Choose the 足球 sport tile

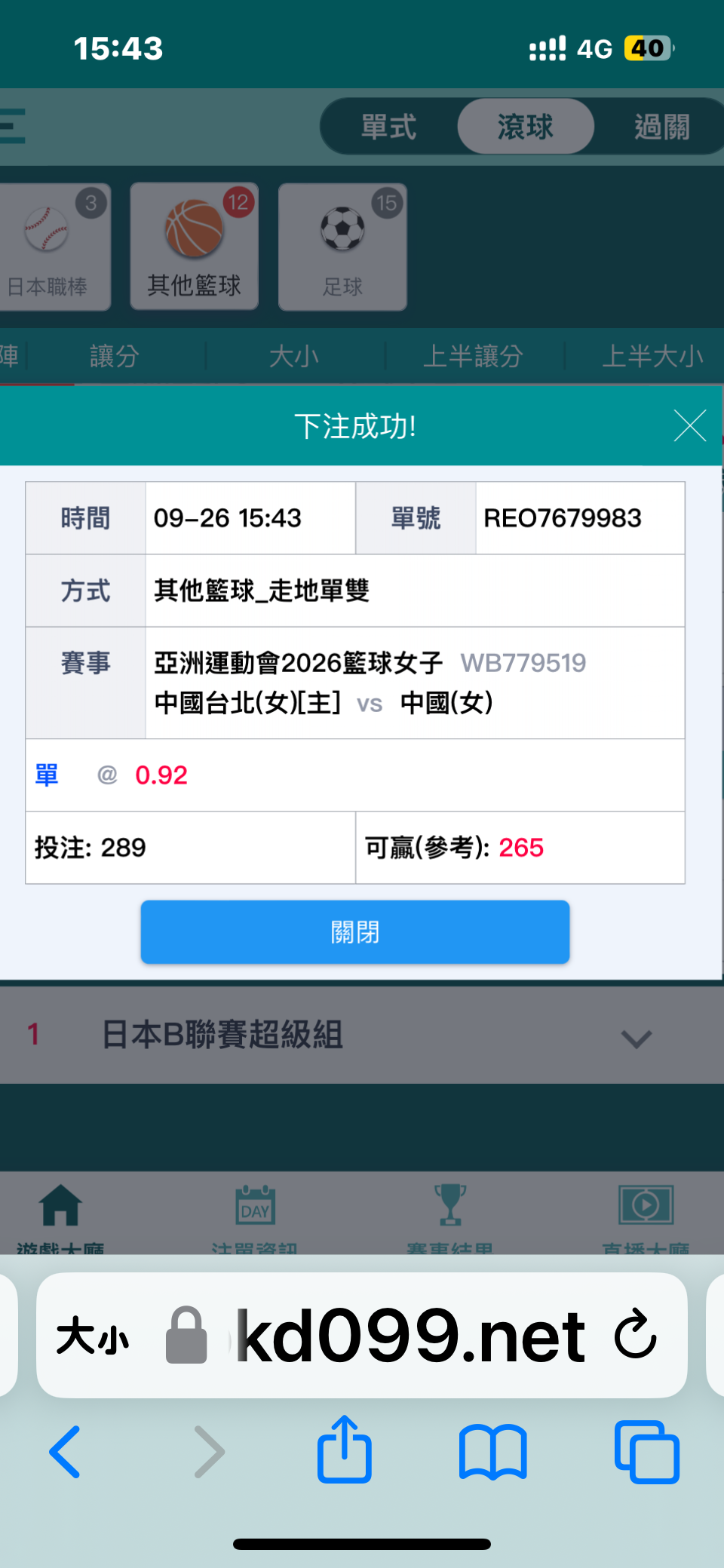(x=342, y=247)
